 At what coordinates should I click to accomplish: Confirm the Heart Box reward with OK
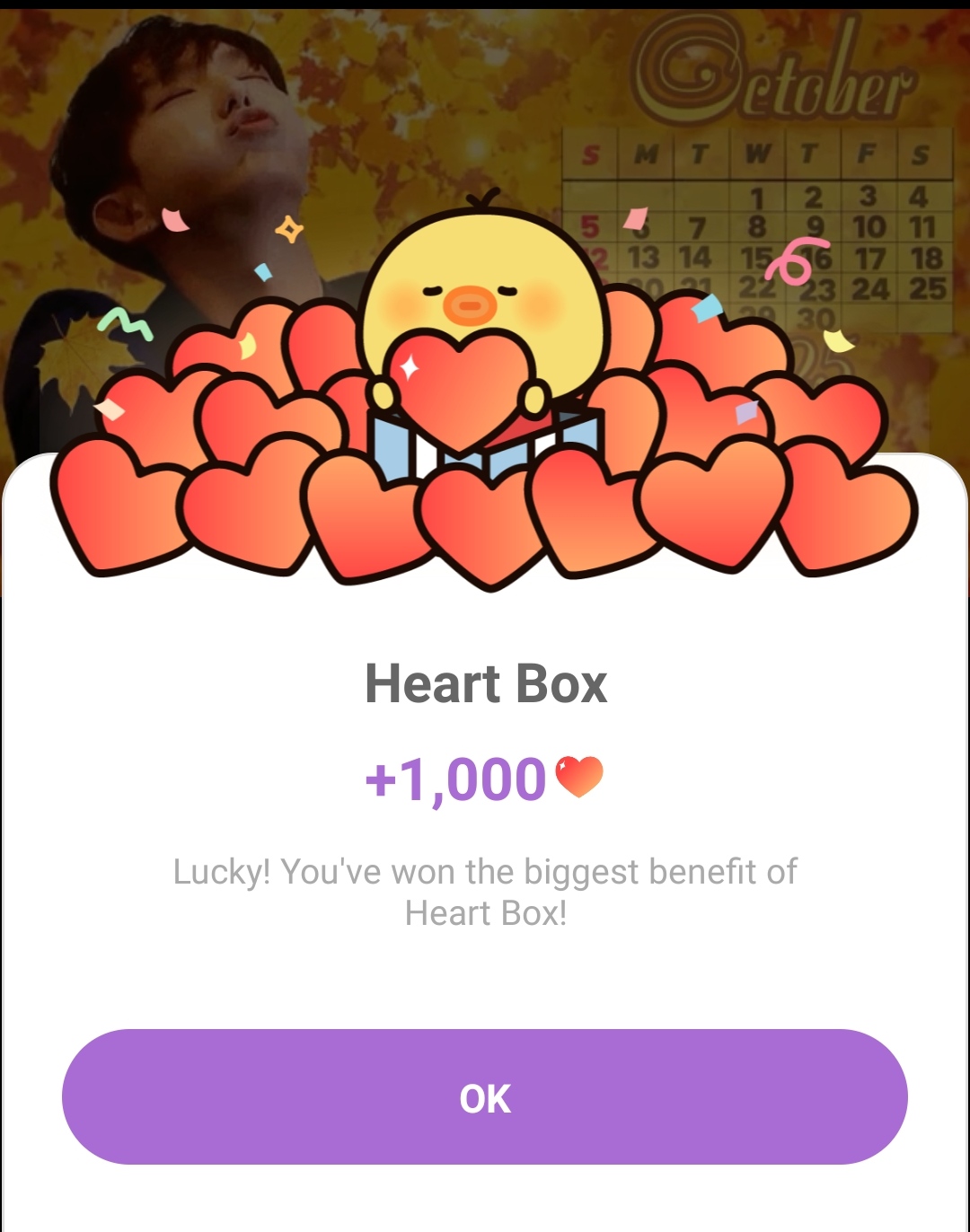click(485, 1097)
